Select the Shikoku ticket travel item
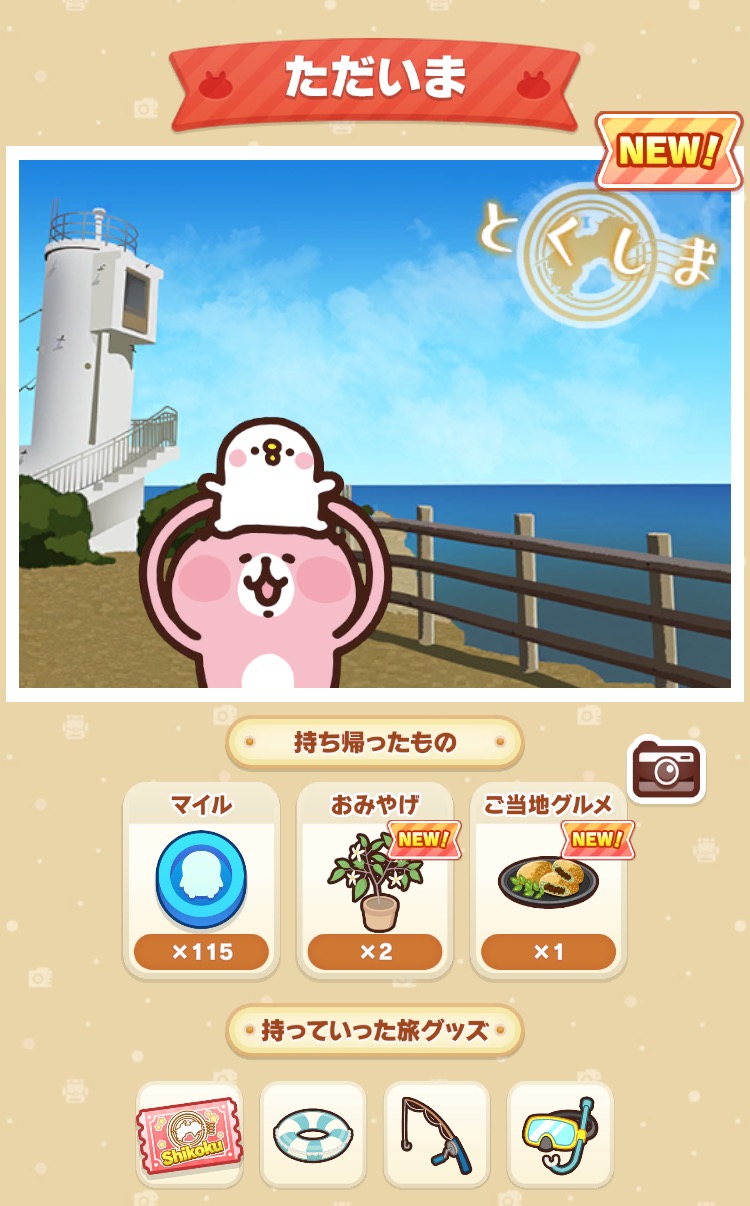Screen dimensions: 750x1206 coord(189,1134)
